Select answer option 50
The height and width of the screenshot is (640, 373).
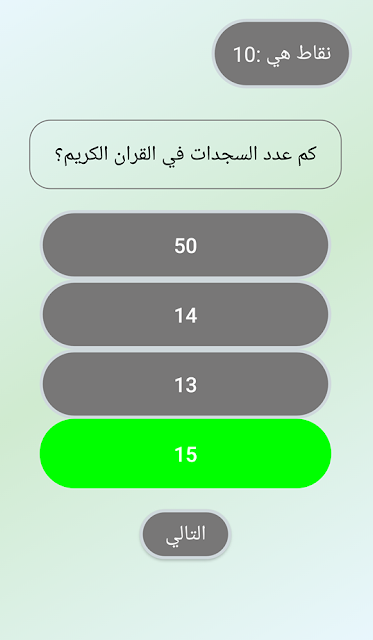185,245
